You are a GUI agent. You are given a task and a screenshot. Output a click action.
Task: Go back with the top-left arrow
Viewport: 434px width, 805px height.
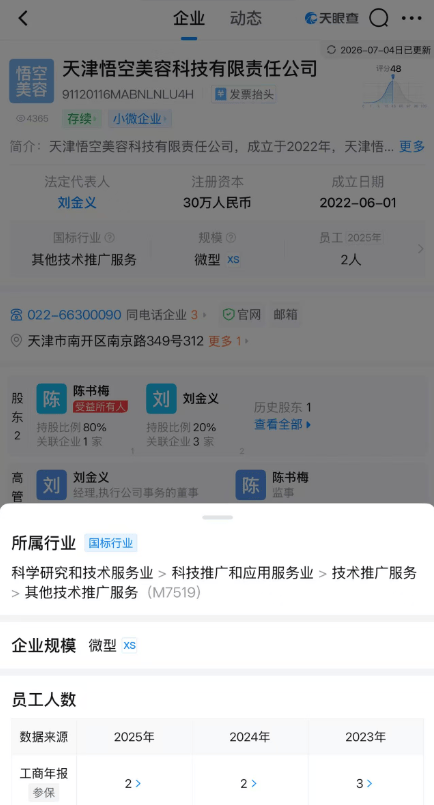point(23,18)
